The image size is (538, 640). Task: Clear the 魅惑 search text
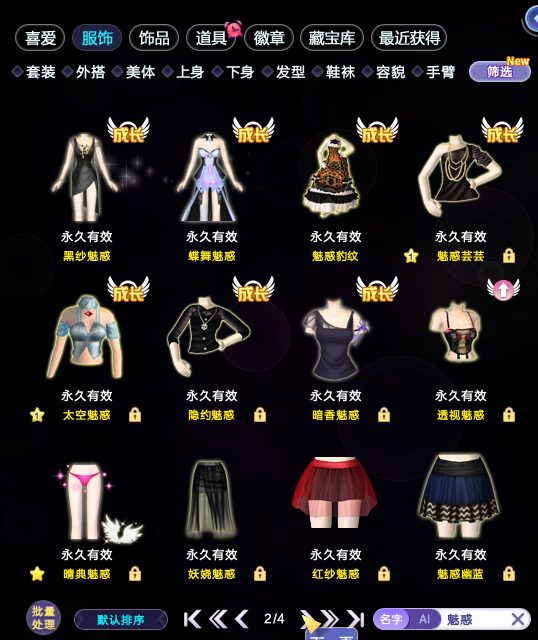point(518,619)
